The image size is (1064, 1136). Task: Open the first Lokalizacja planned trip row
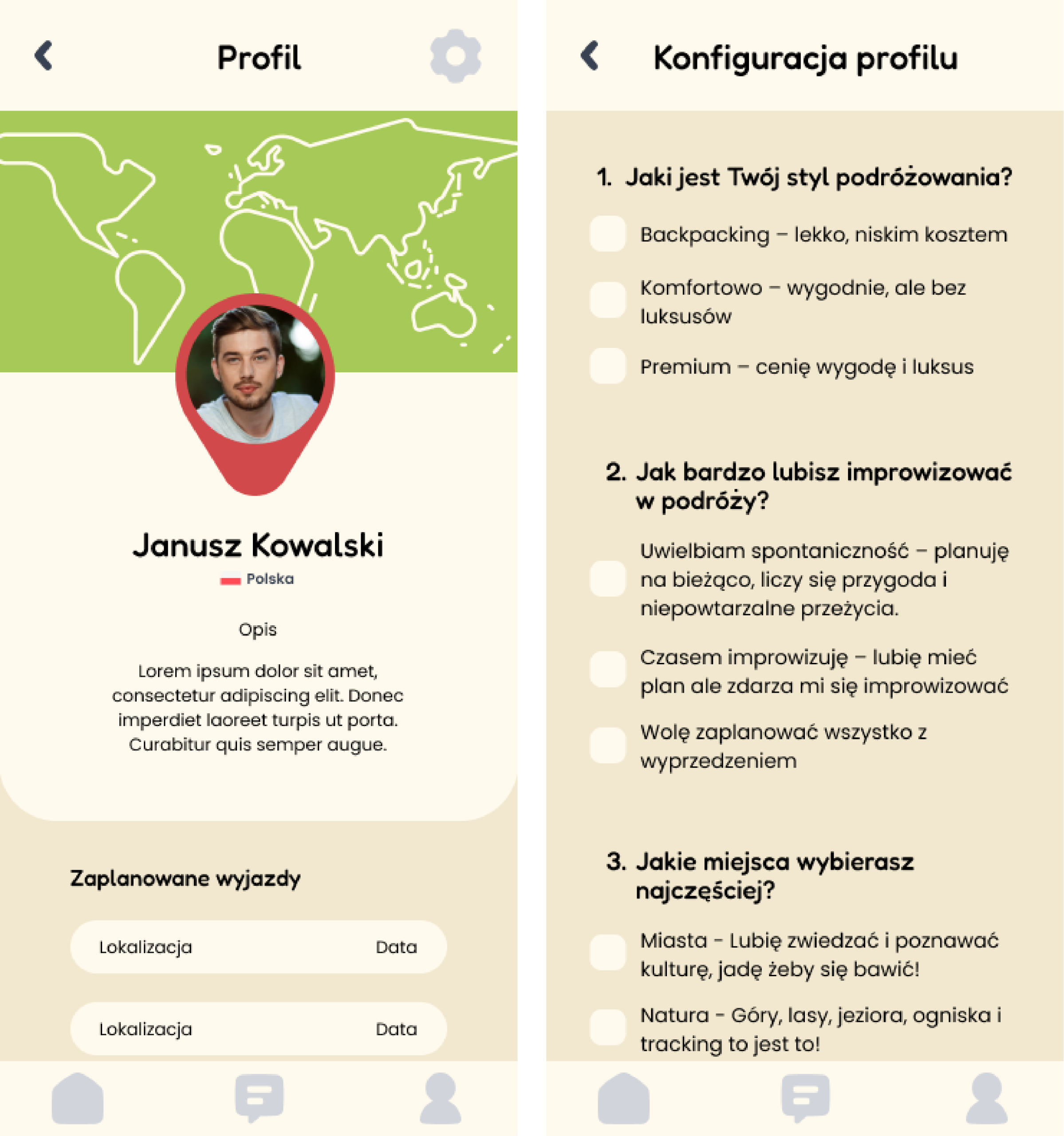pos(258,947)
